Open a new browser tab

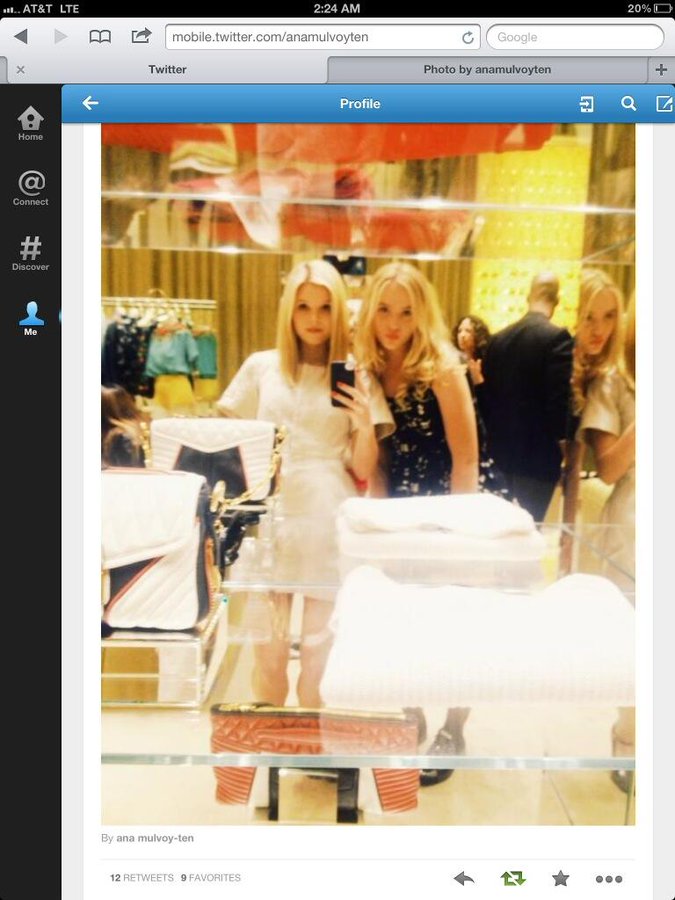pos(661,70)
